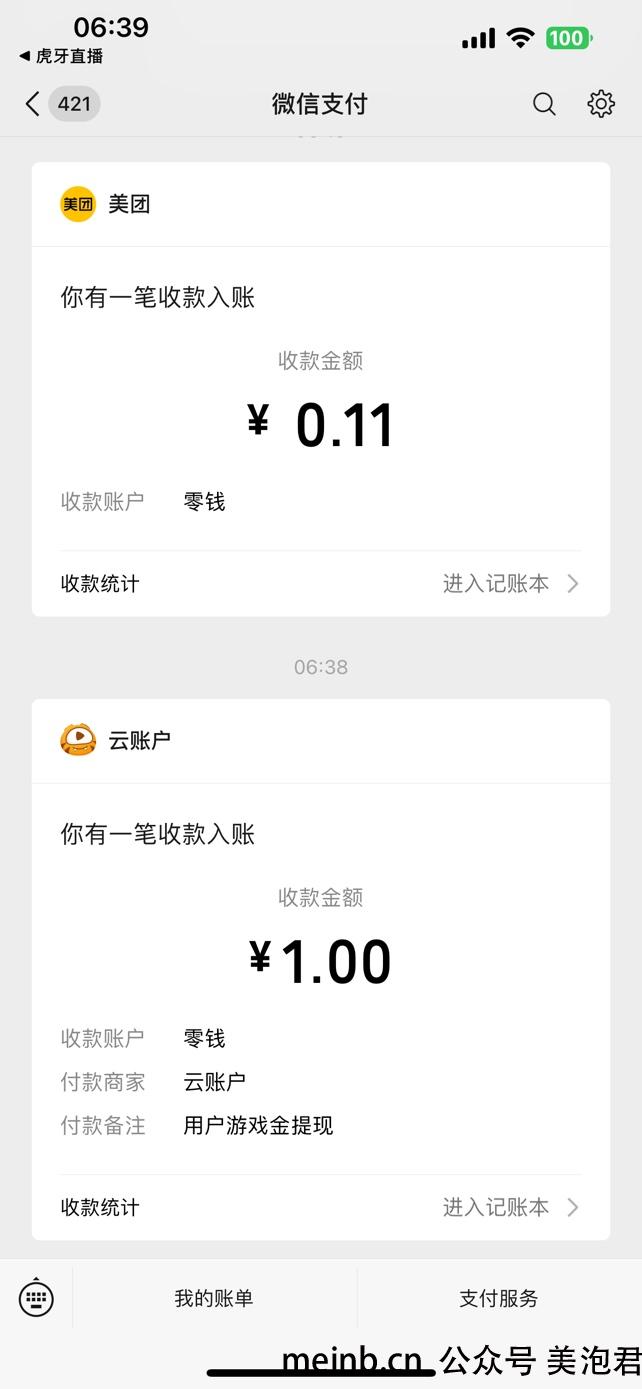642x1389 pixels.
Task: Open the settings gear icon
Action: coord(601,104)
